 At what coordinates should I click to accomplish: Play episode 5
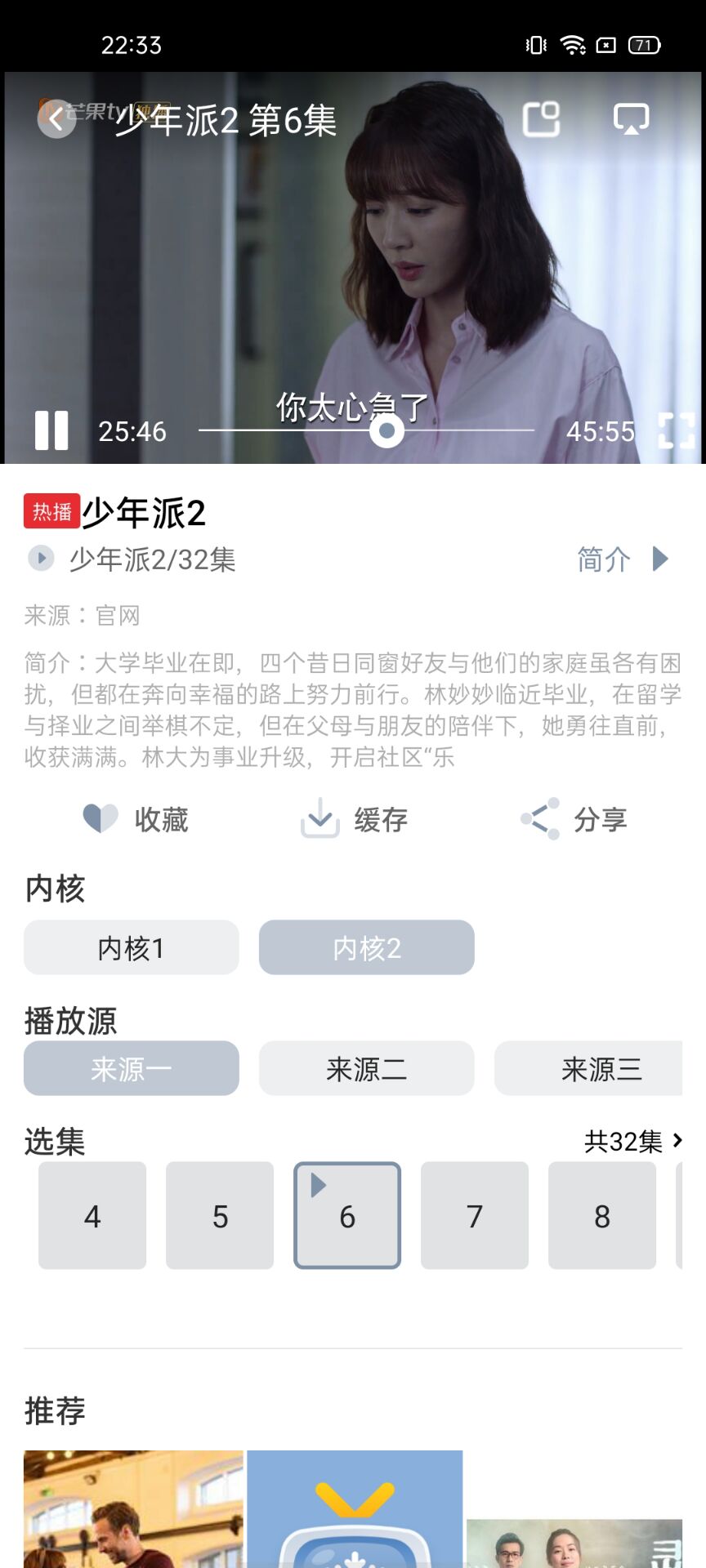(220, 1216)
